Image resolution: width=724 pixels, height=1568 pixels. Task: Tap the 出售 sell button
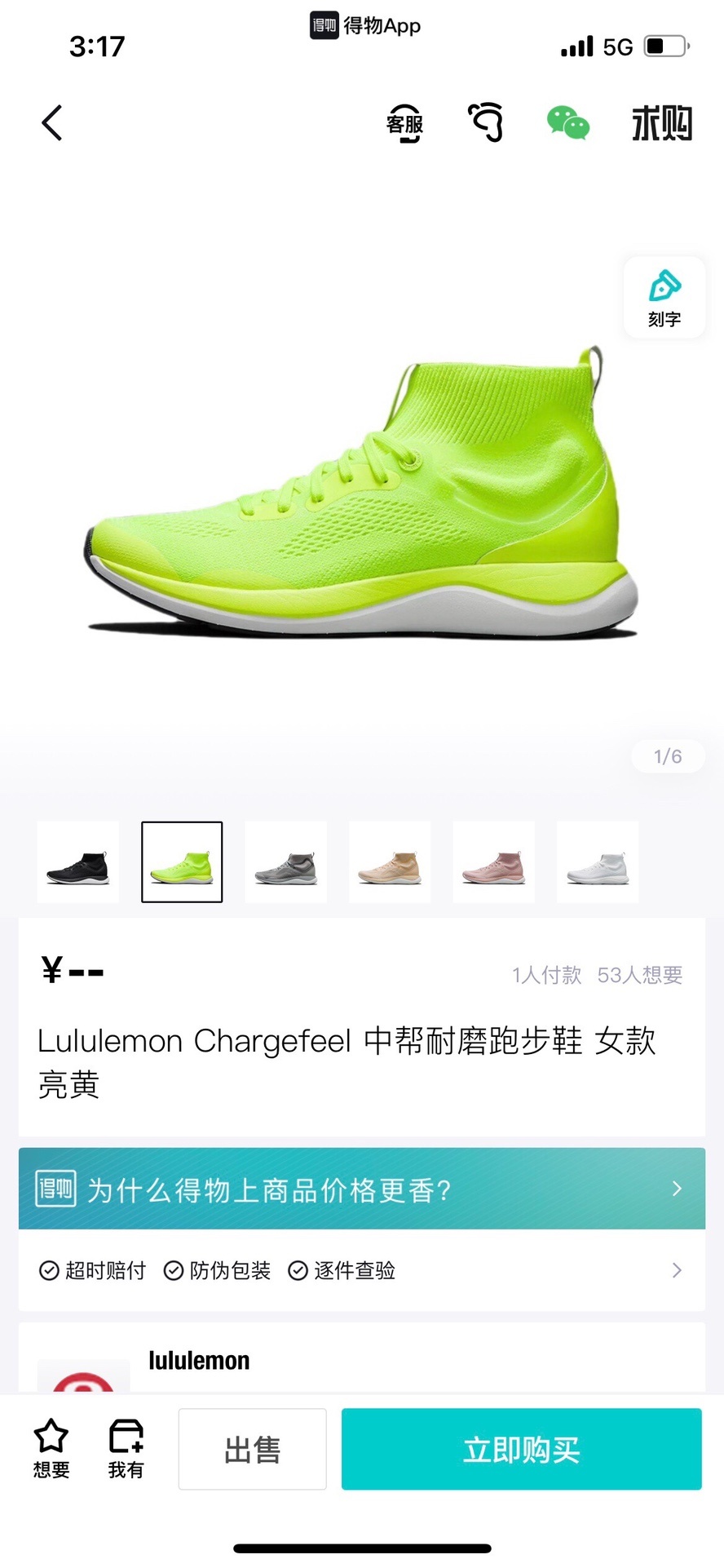point(252,1450)
